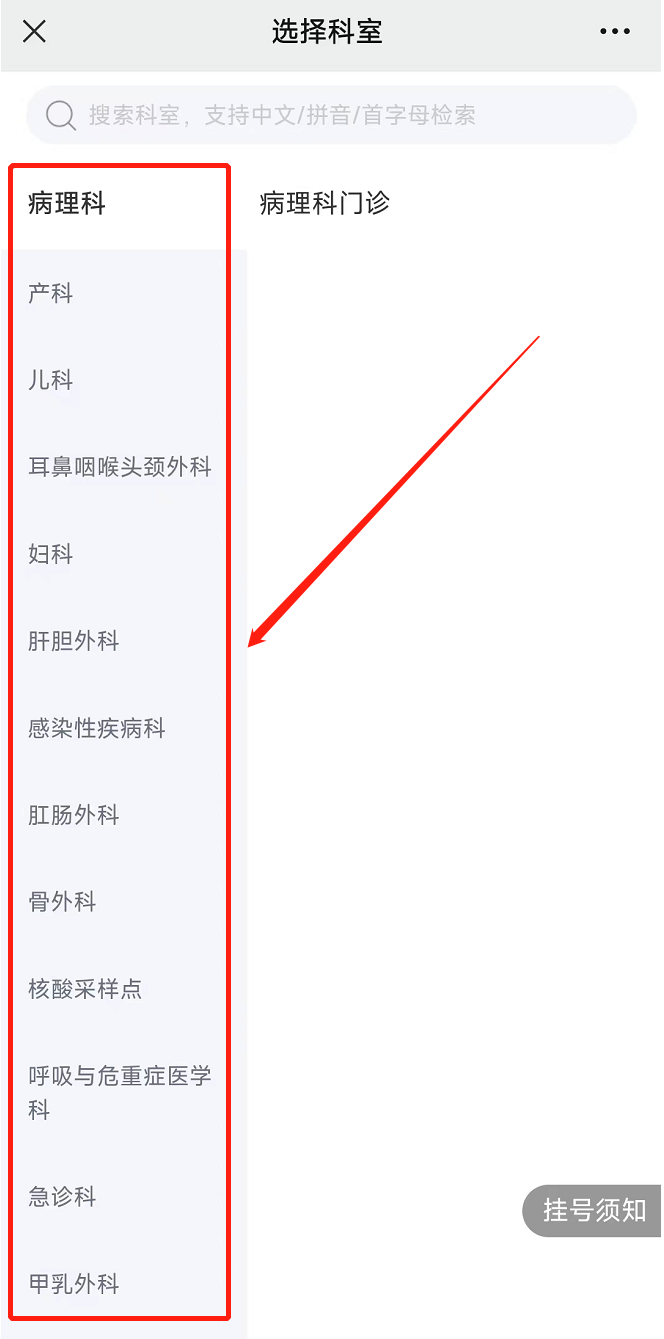664x1339 pixels.
Task: Open 病理科门诊 clinic
Action: [324, 204]
